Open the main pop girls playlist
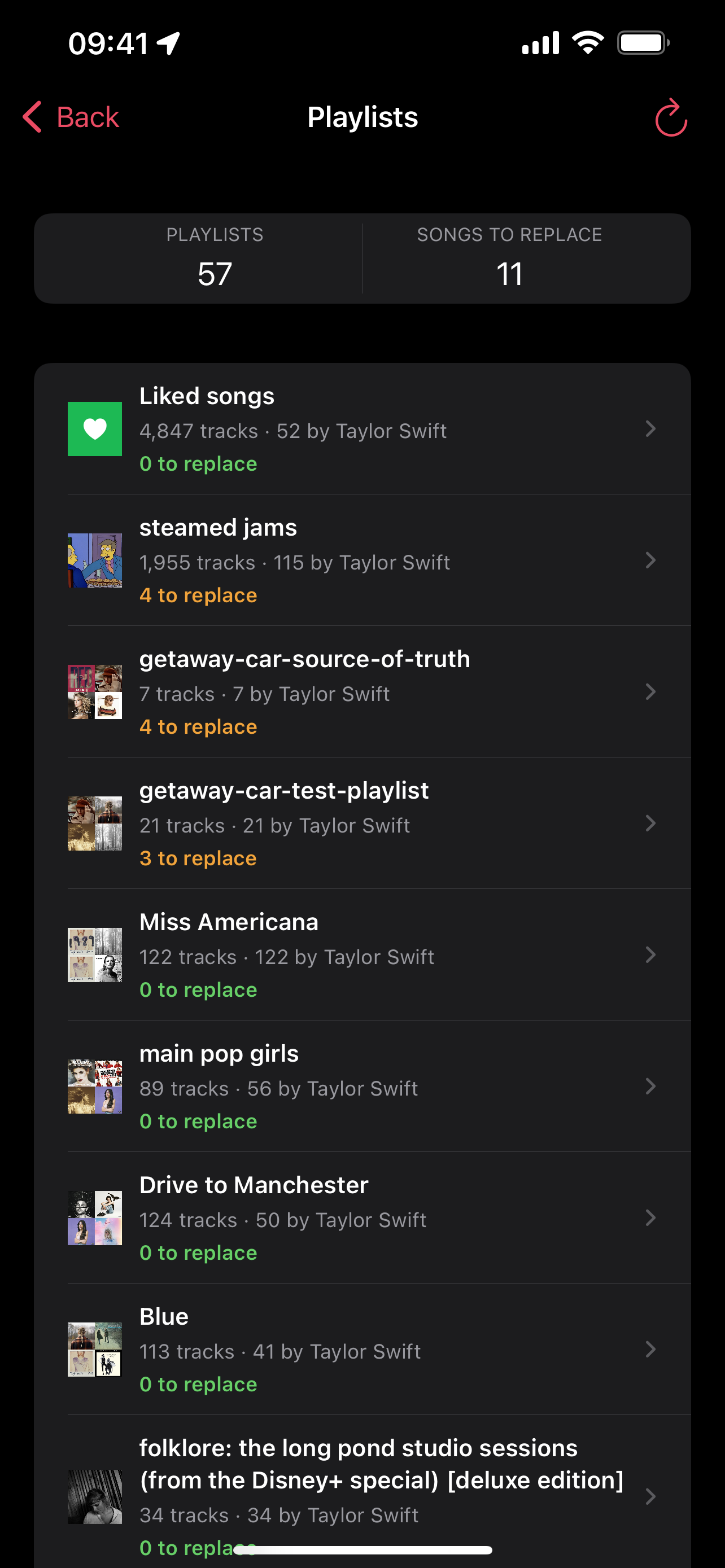 [362, 1087]
